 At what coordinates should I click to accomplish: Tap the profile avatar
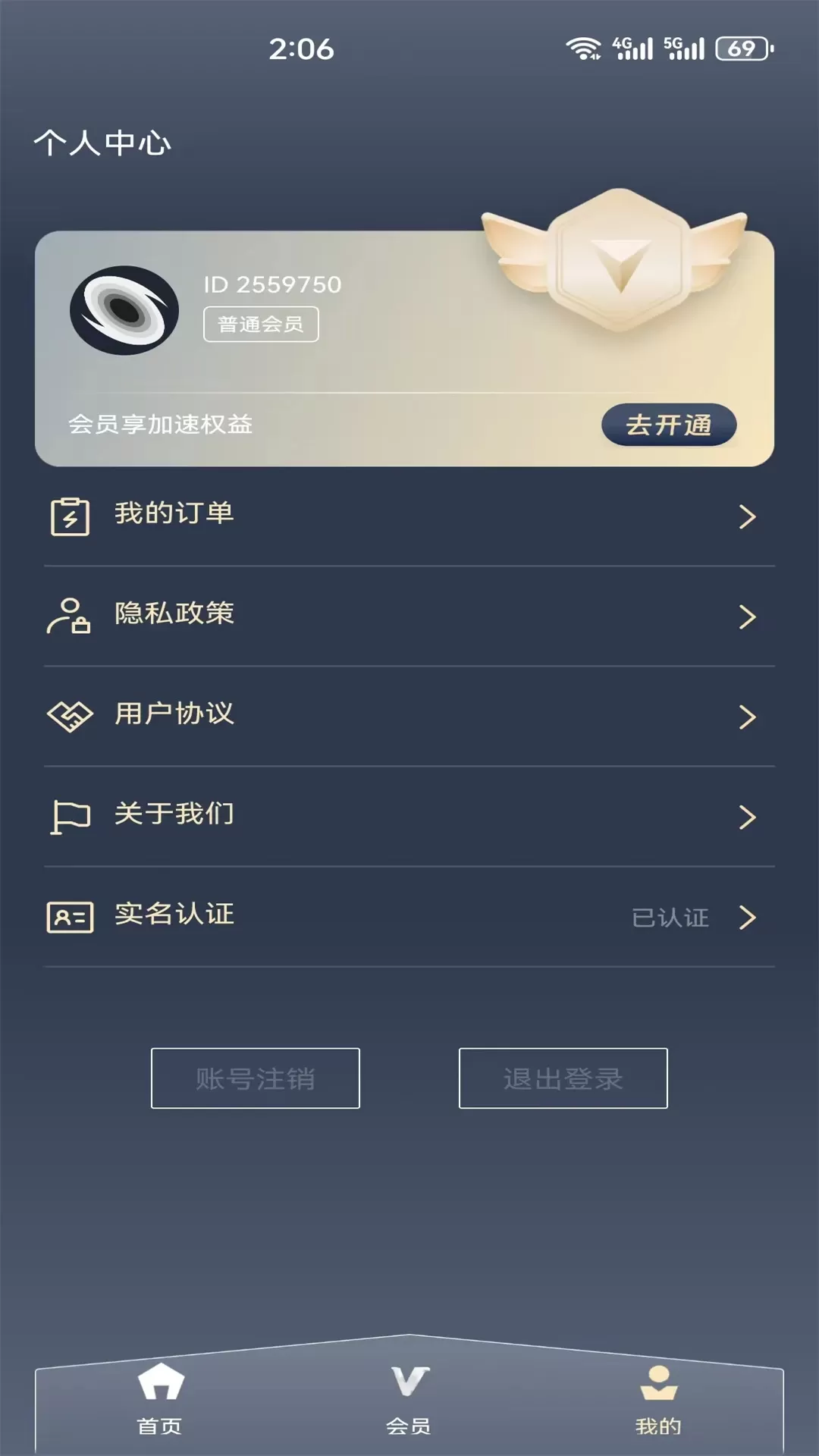tap(124, 310)
